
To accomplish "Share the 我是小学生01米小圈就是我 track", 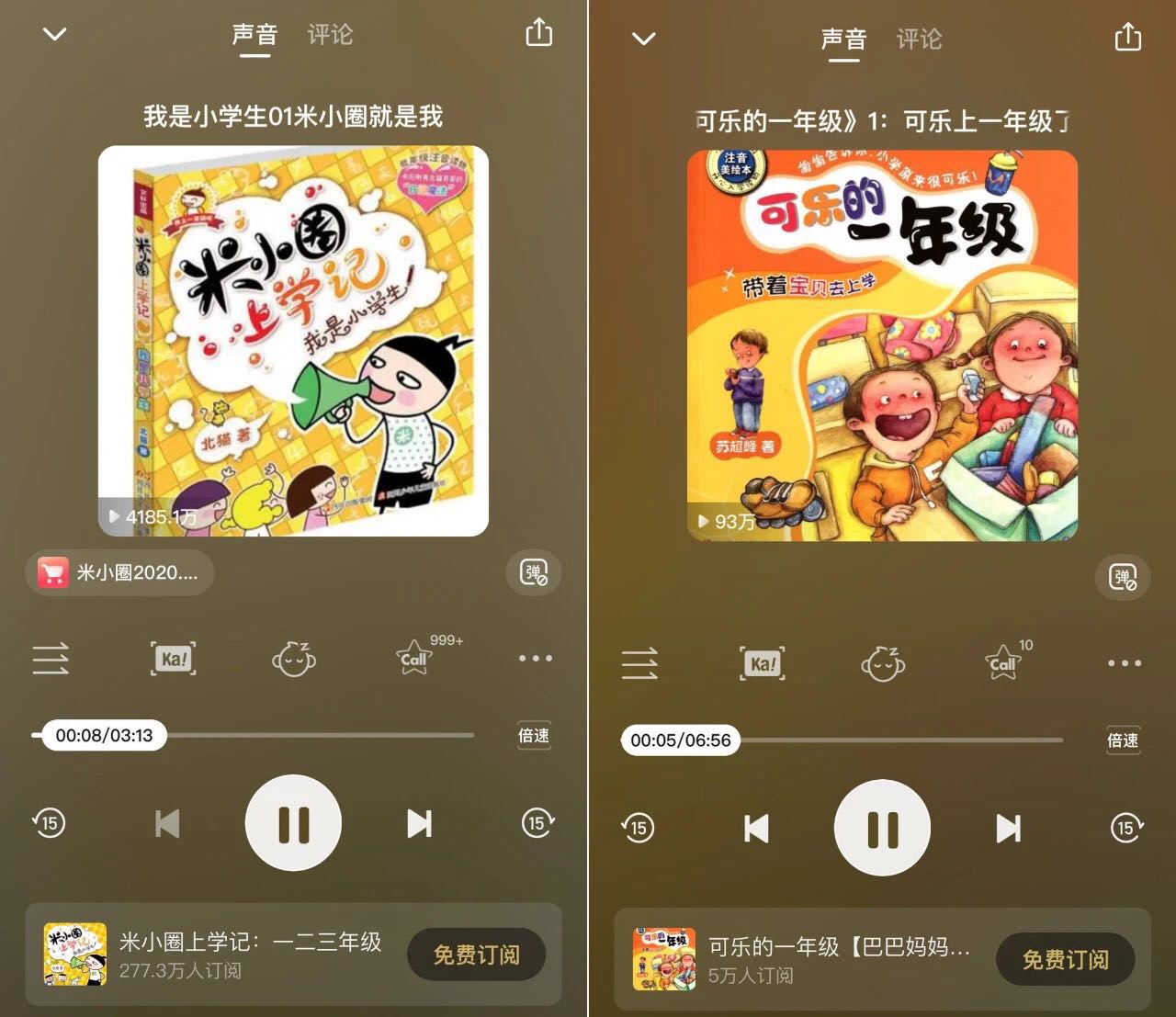I will click(x=538, y=33).
